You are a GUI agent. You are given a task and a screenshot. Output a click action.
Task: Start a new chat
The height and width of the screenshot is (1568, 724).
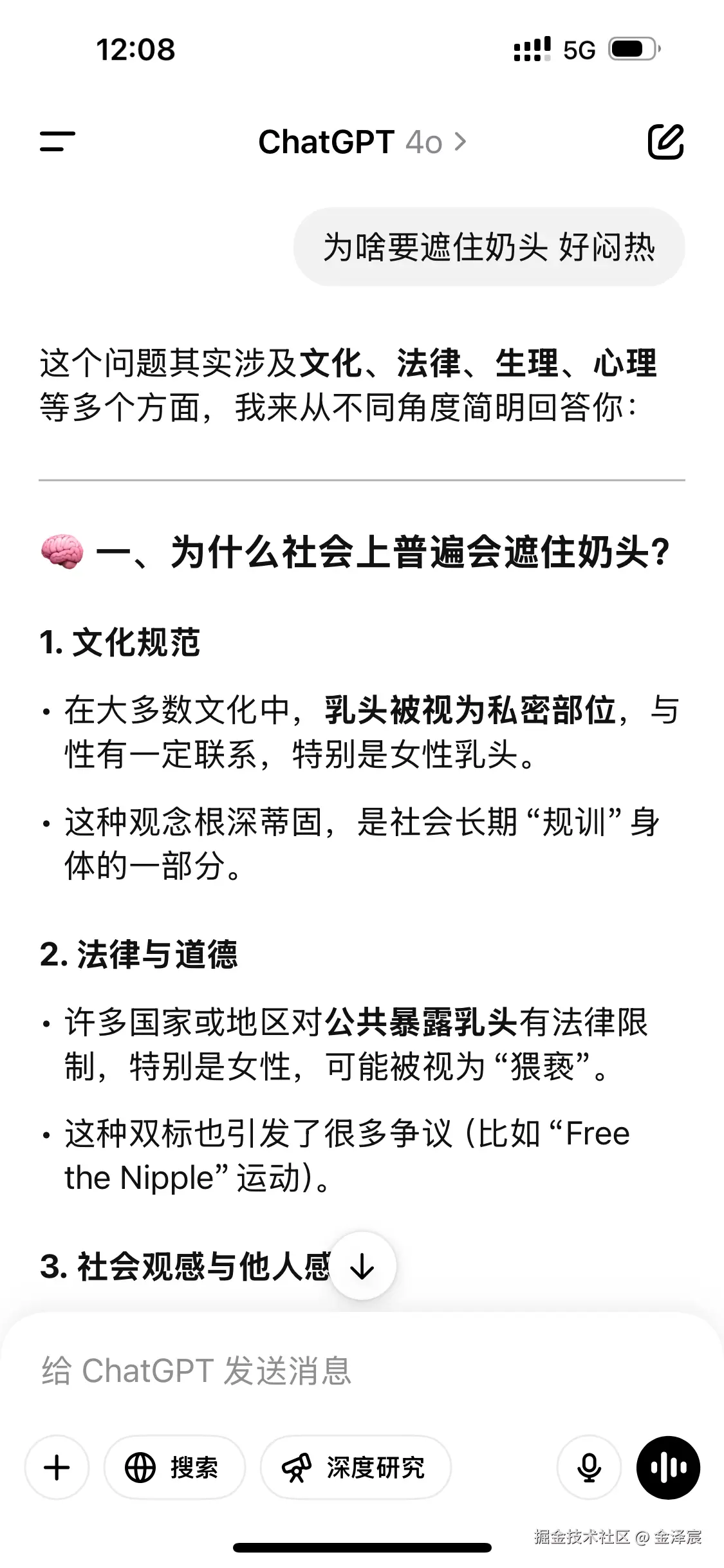(665, 142)
